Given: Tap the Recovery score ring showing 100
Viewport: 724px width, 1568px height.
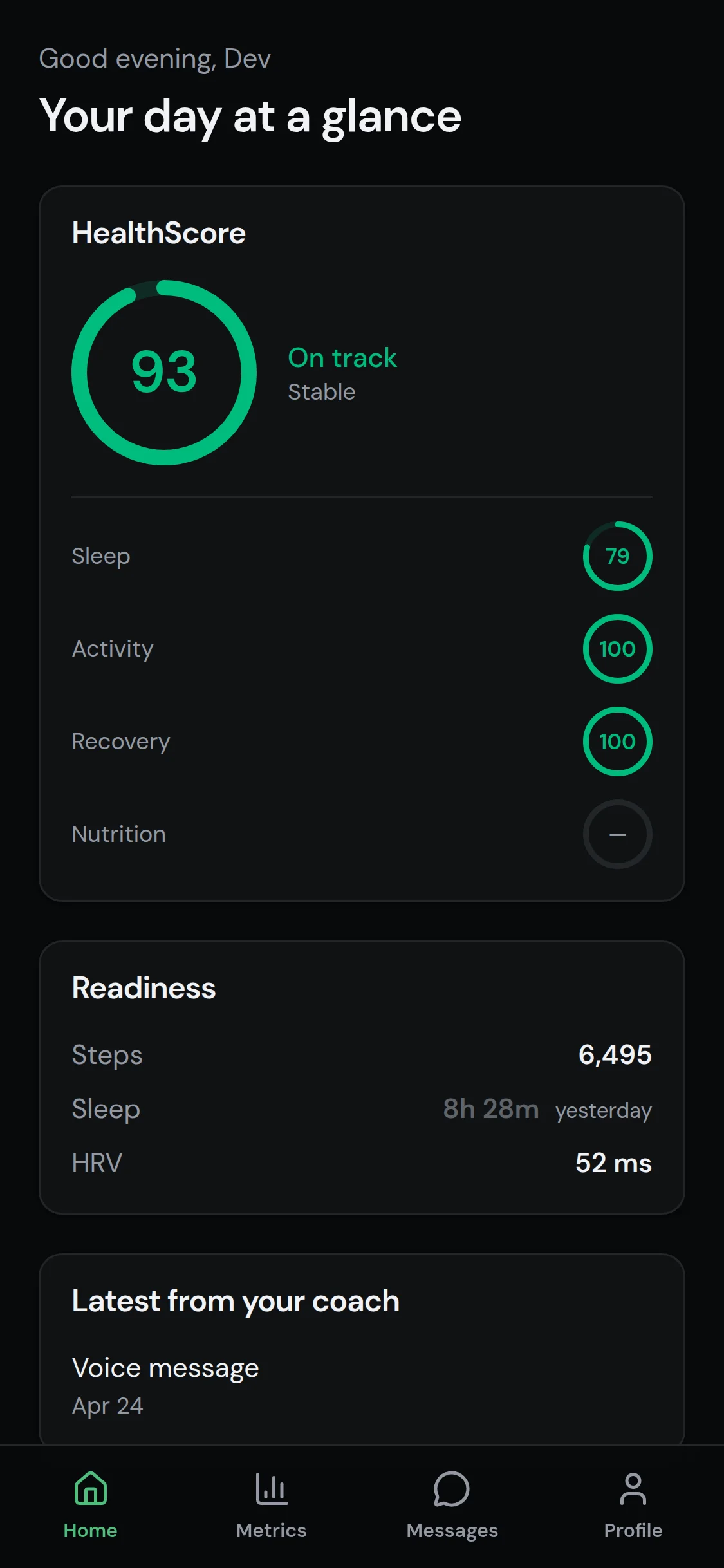Looking at the screenshot, I should pyautogui.click(x=617, y=741).
